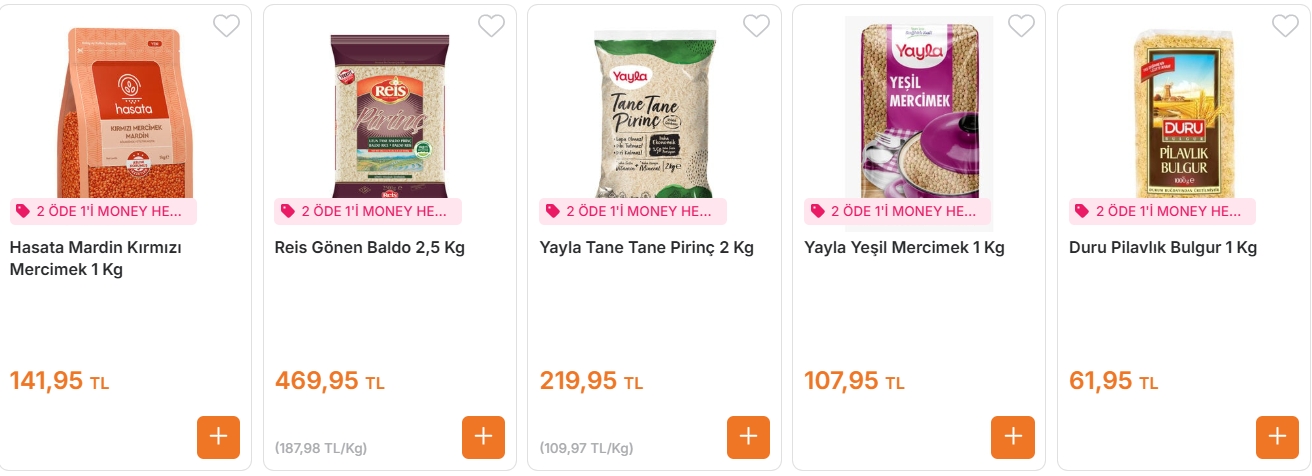Add Reis Gönen Baldo 2,5 Kg to cart
Viewport: 1312px width, 476px height.
(483, 437)
